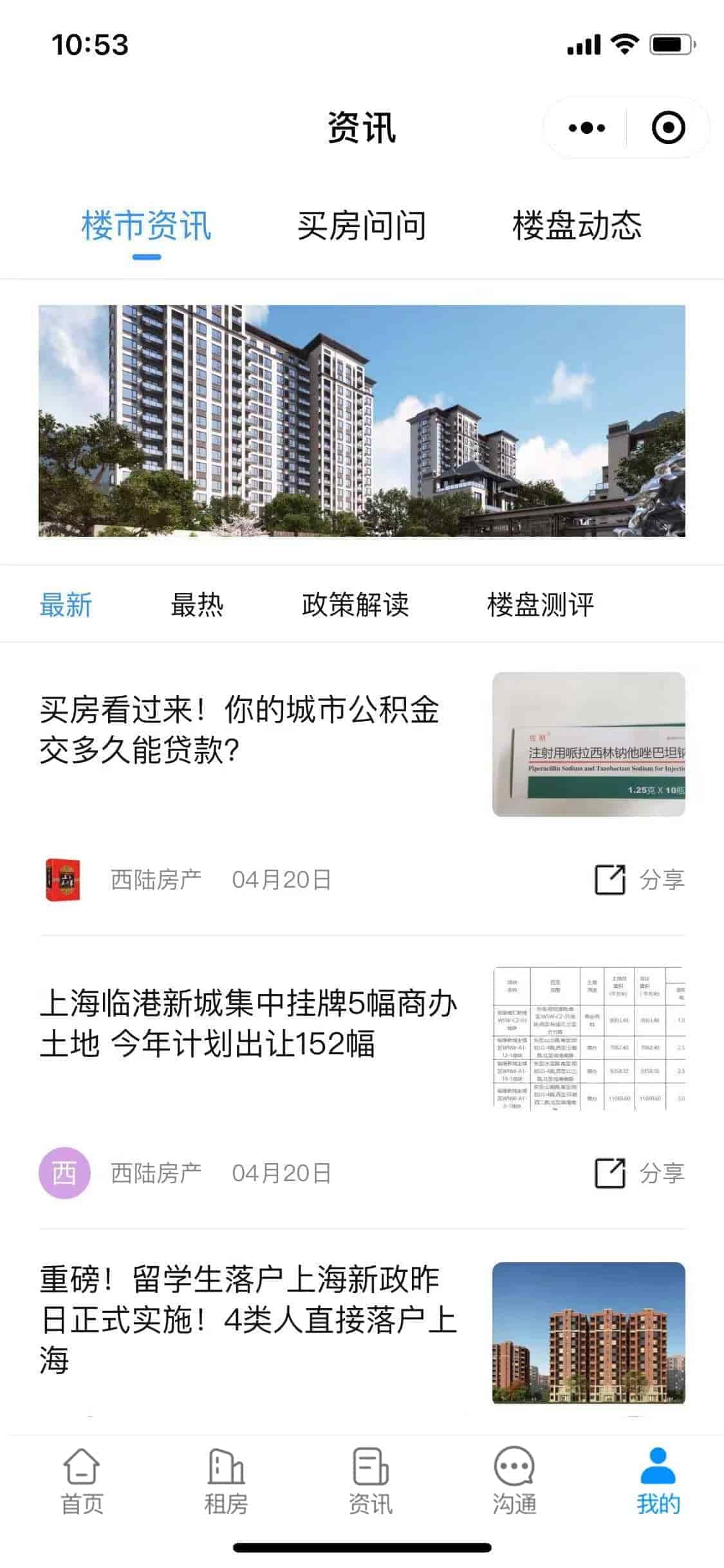Screen dimensions: 724x1568
Task: Switch to the 楼盘动态 tab
Action: click(577, 226)
